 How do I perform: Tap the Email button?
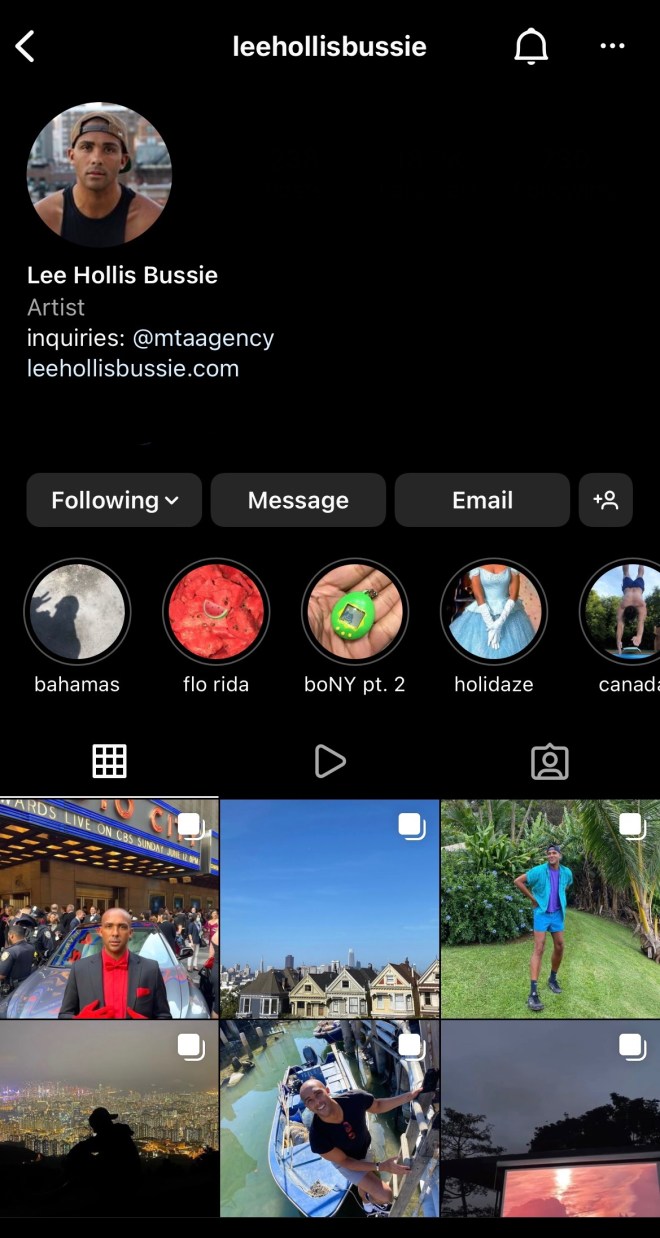[x=482, y=500]
